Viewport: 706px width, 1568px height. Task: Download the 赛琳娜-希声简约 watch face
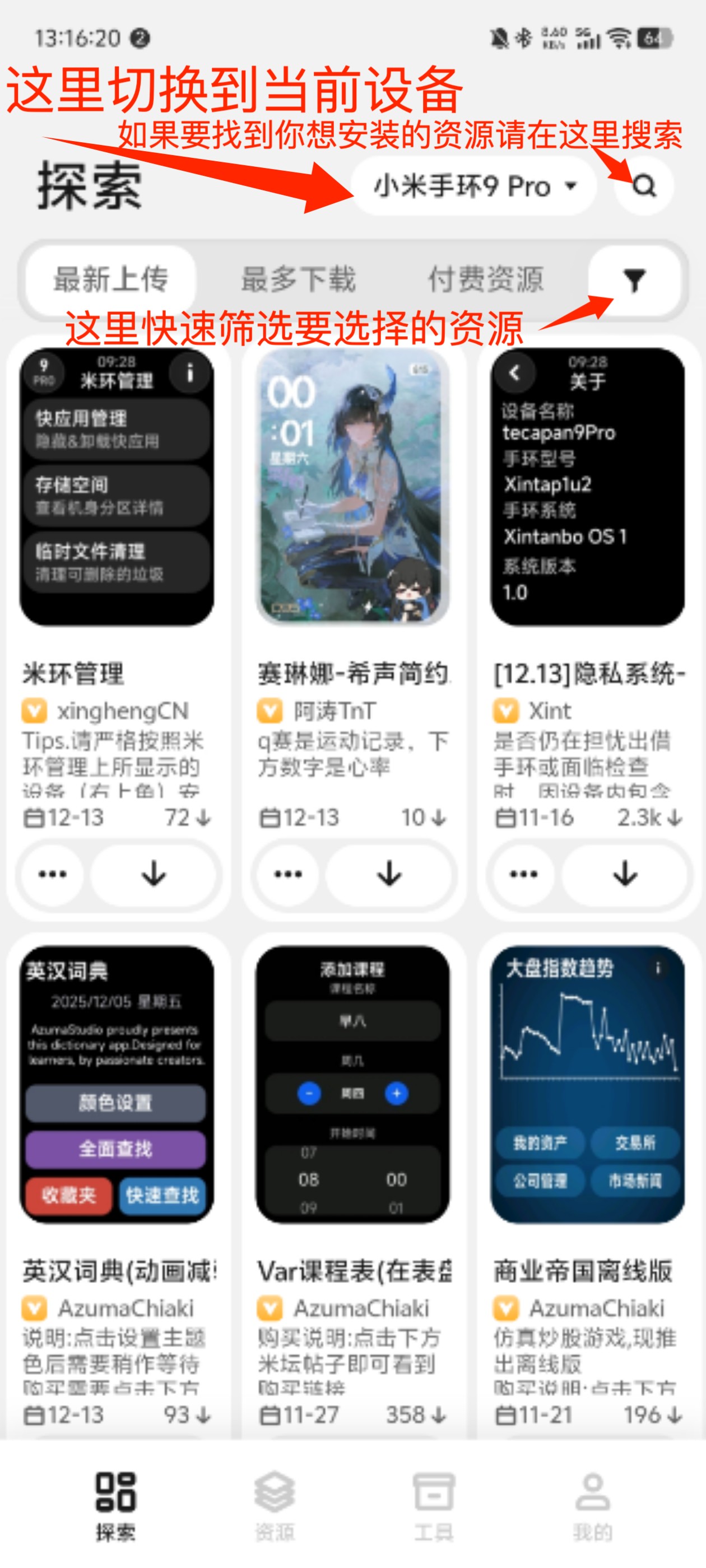click(389, 874)
